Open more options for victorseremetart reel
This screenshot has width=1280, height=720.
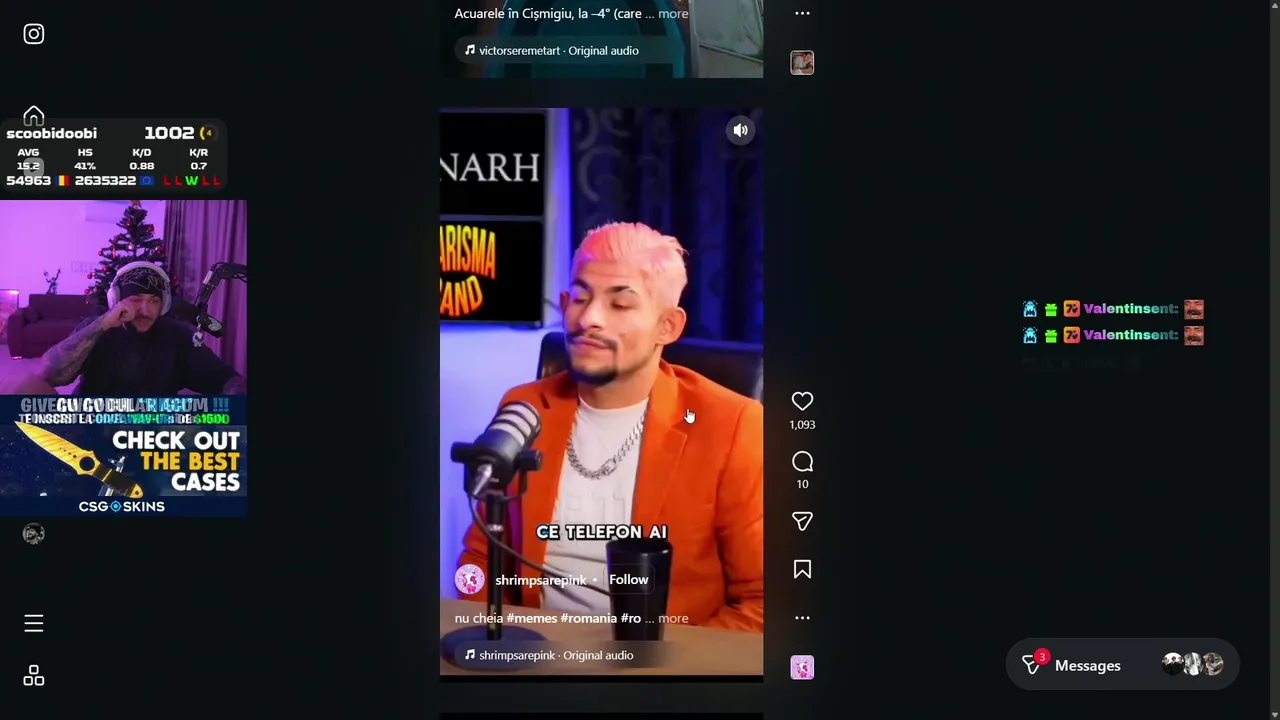tap(802, 14)
